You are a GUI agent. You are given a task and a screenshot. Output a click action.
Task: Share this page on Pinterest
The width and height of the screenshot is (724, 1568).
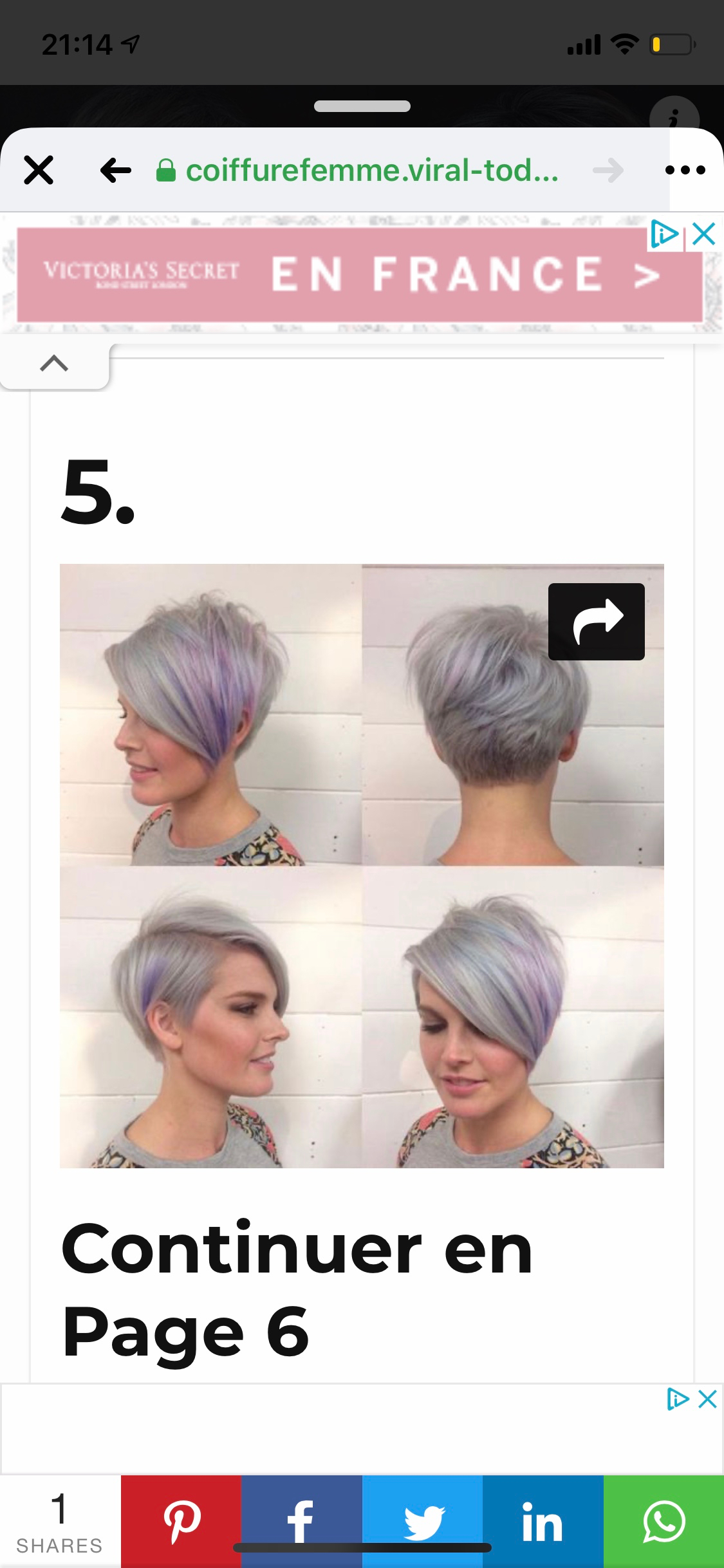pos(181,1522)
